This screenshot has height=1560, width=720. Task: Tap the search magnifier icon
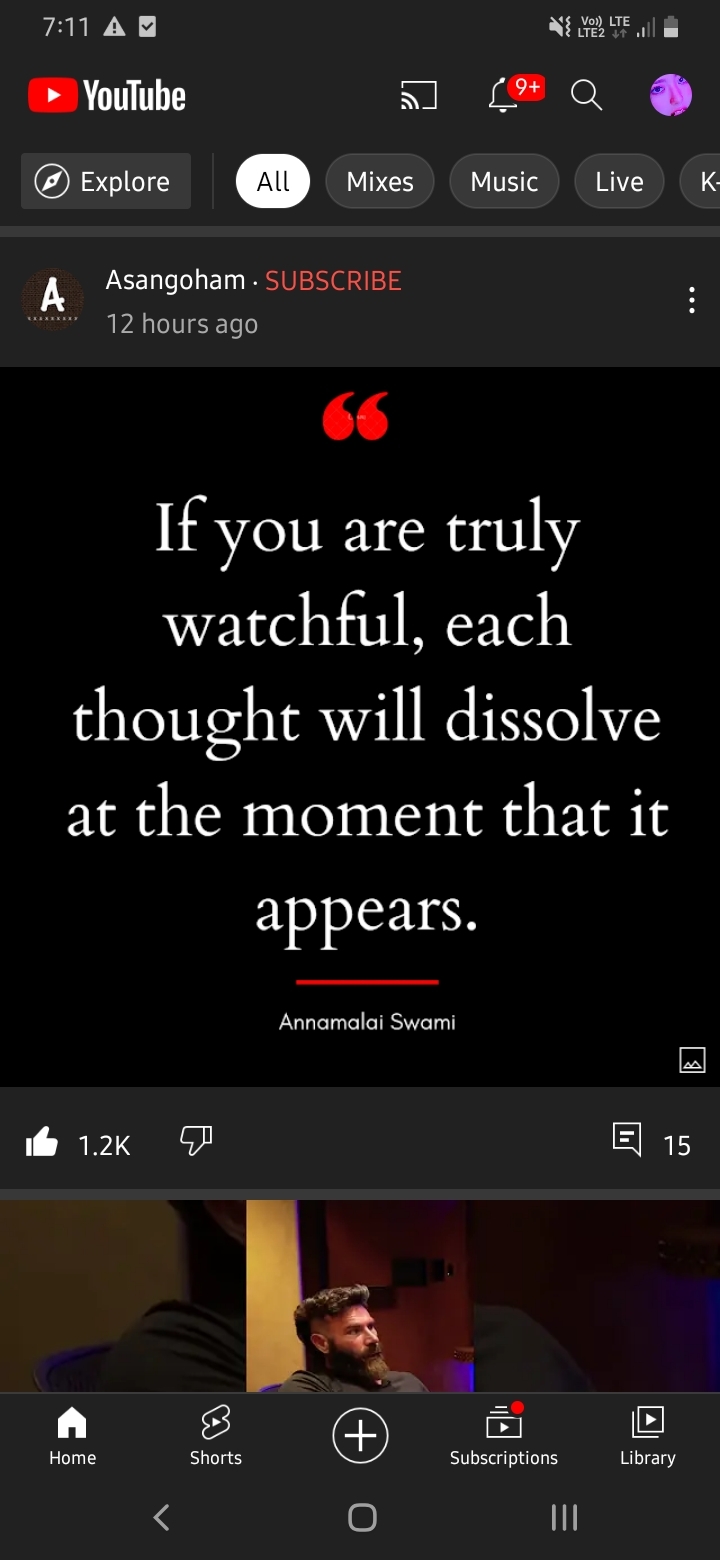(587, 96)
